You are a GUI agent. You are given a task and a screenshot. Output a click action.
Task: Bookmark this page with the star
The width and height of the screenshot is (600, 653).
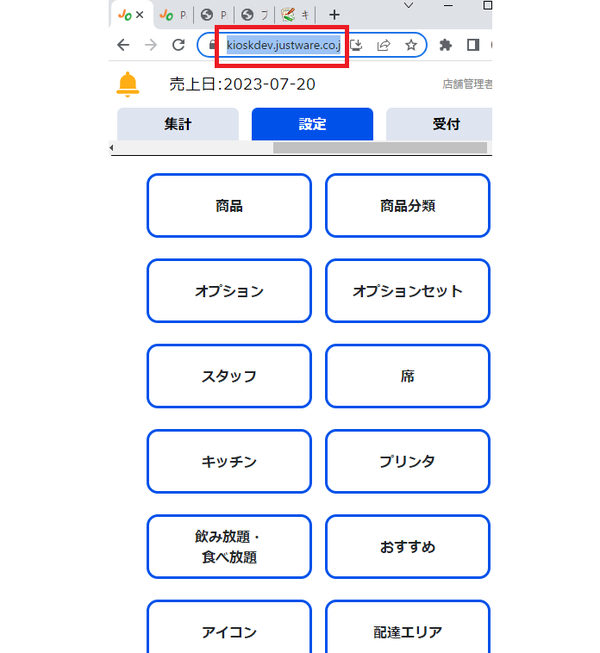(x=411, y=45)
